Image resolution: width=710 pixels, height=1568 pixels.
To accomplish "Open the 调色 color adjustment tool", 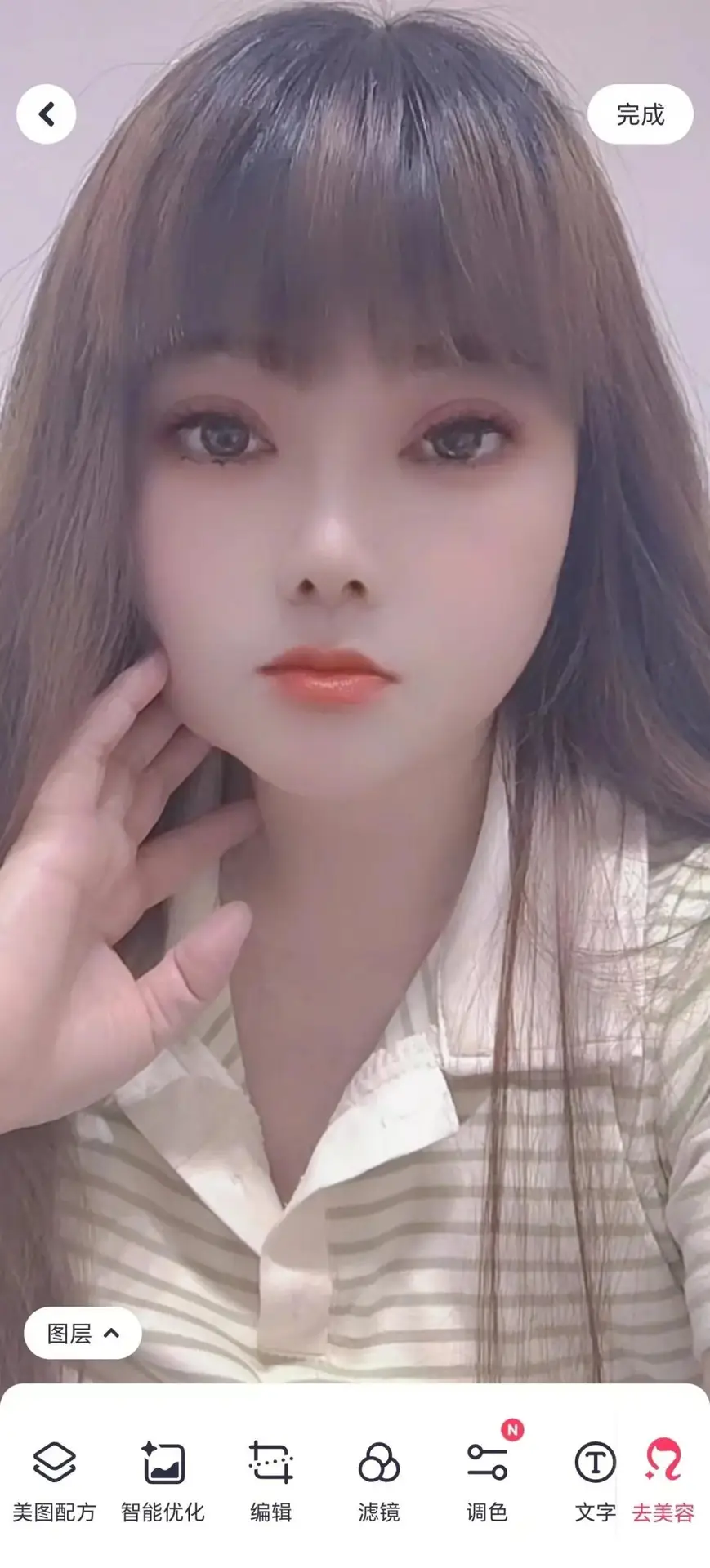I will [x=487, y=1481].
